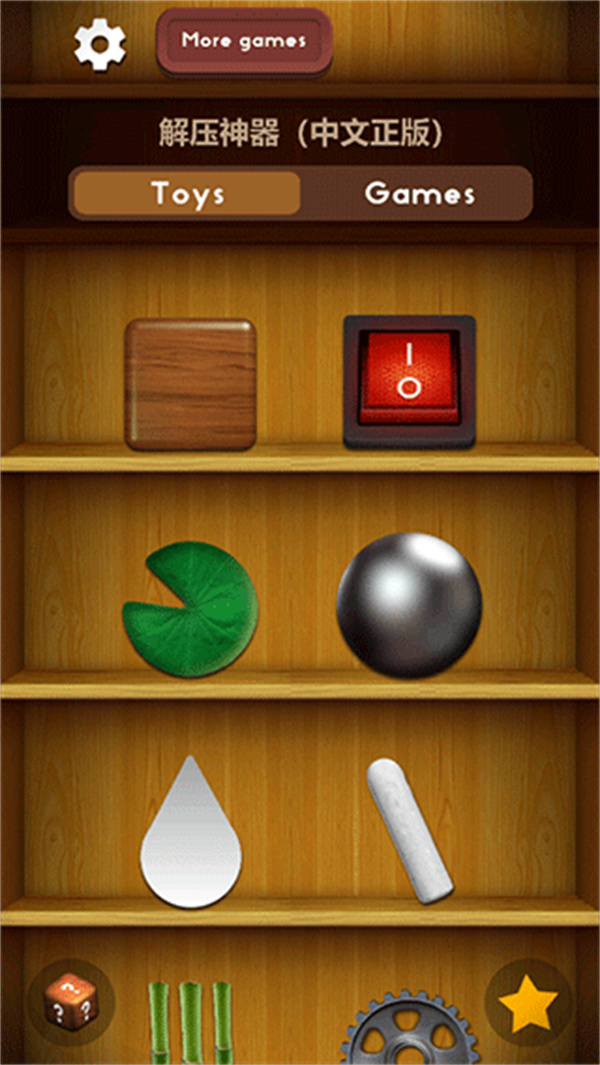The width and height of the screenshot is (600, 1065).
Task: Tap the More games button
Action: point(244,42)
